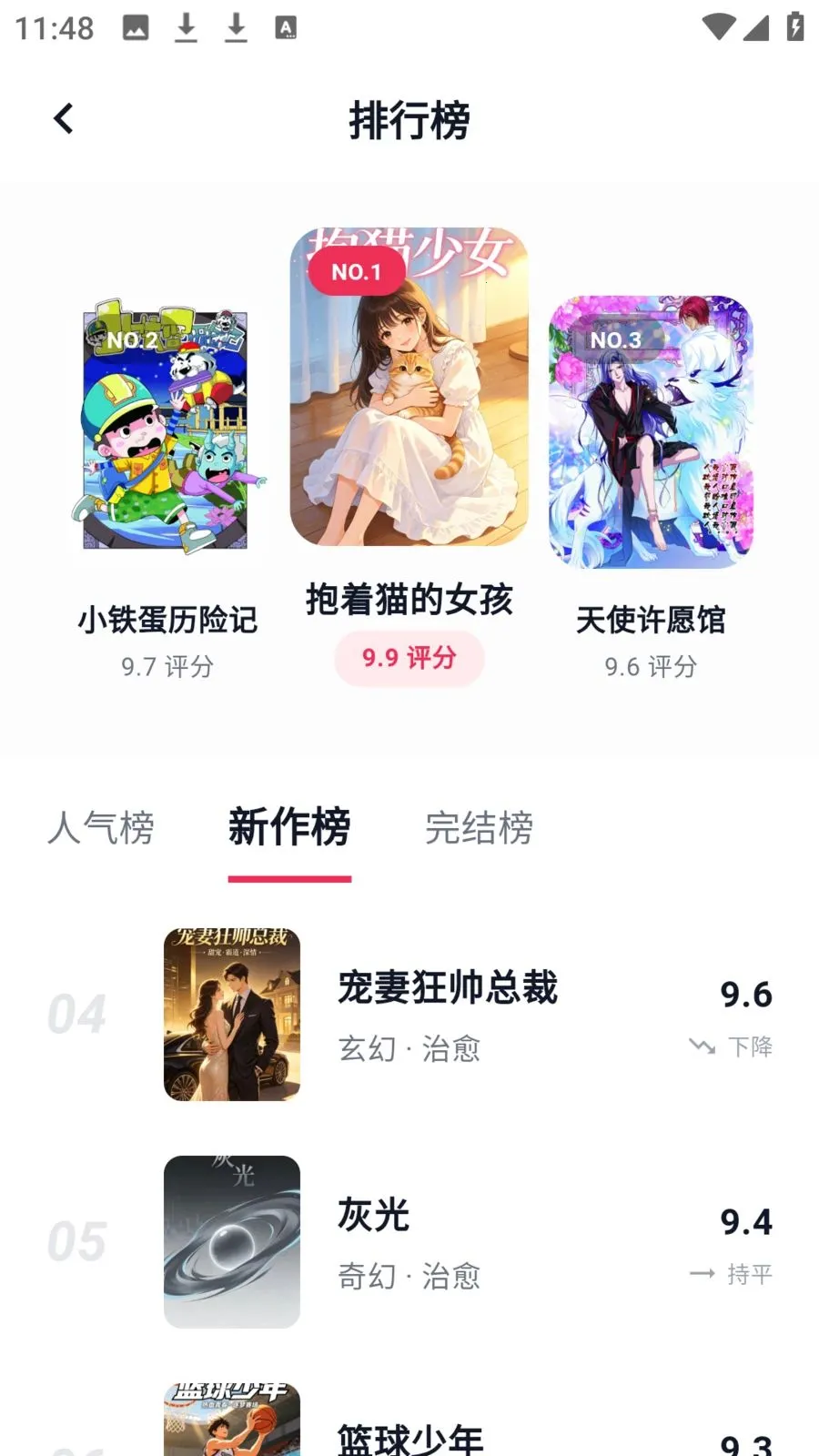Switch to the 完结榜 tab
Viewport: 819px width, 1456px height.
[x=480, y=828]
